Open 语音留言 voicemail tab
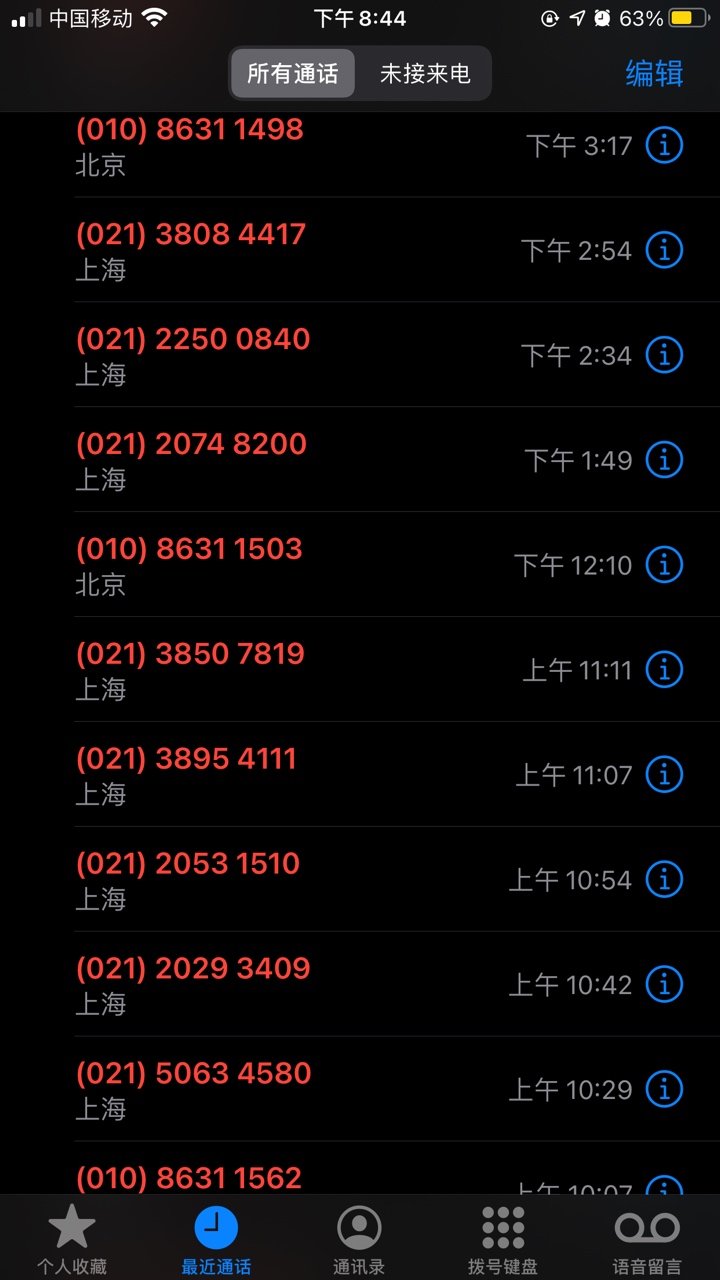The image size is (720, 1280). (647, 1240)
